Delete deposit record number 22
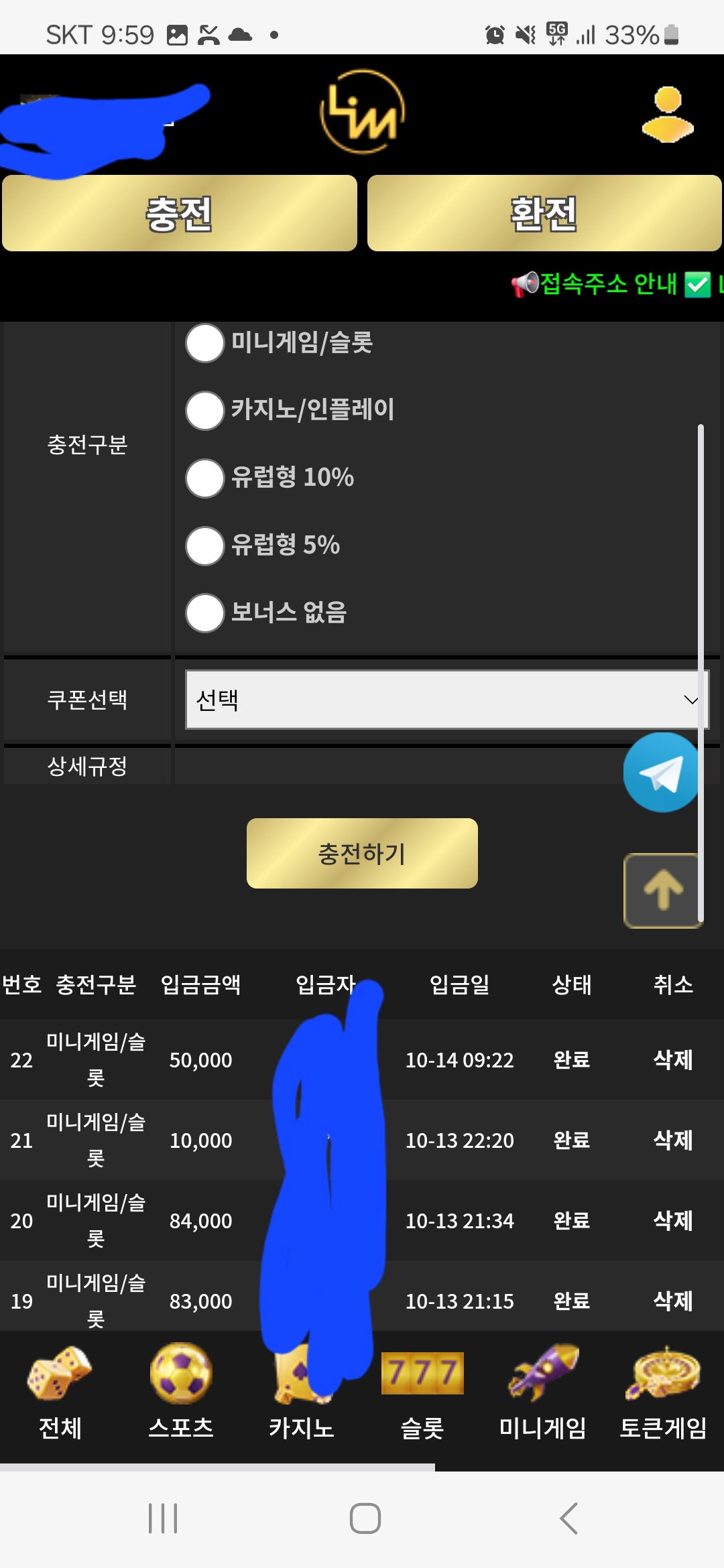Screen dimensions: 724x1568 tap(672, 1060)
